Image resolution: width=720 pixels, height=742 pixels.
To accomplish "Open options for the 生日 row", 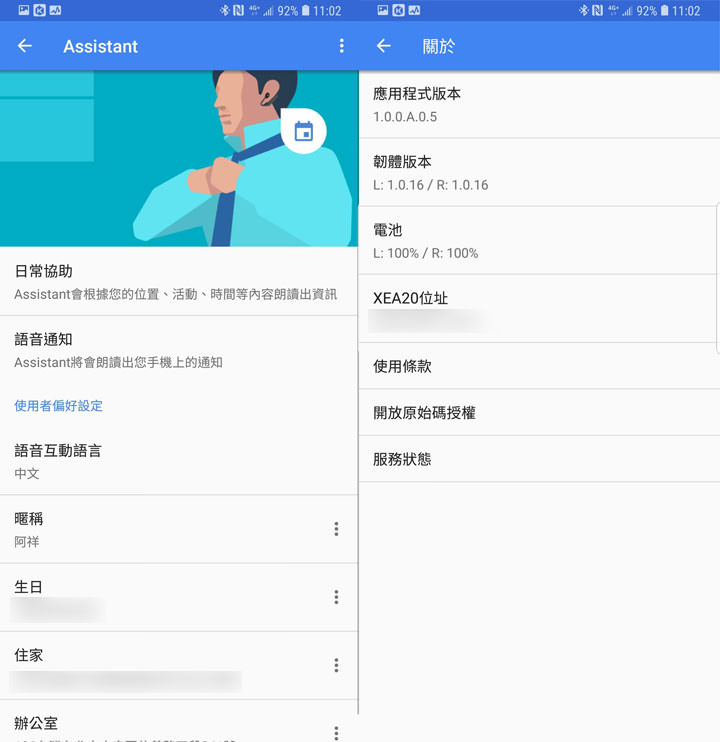I will (336, 597).
